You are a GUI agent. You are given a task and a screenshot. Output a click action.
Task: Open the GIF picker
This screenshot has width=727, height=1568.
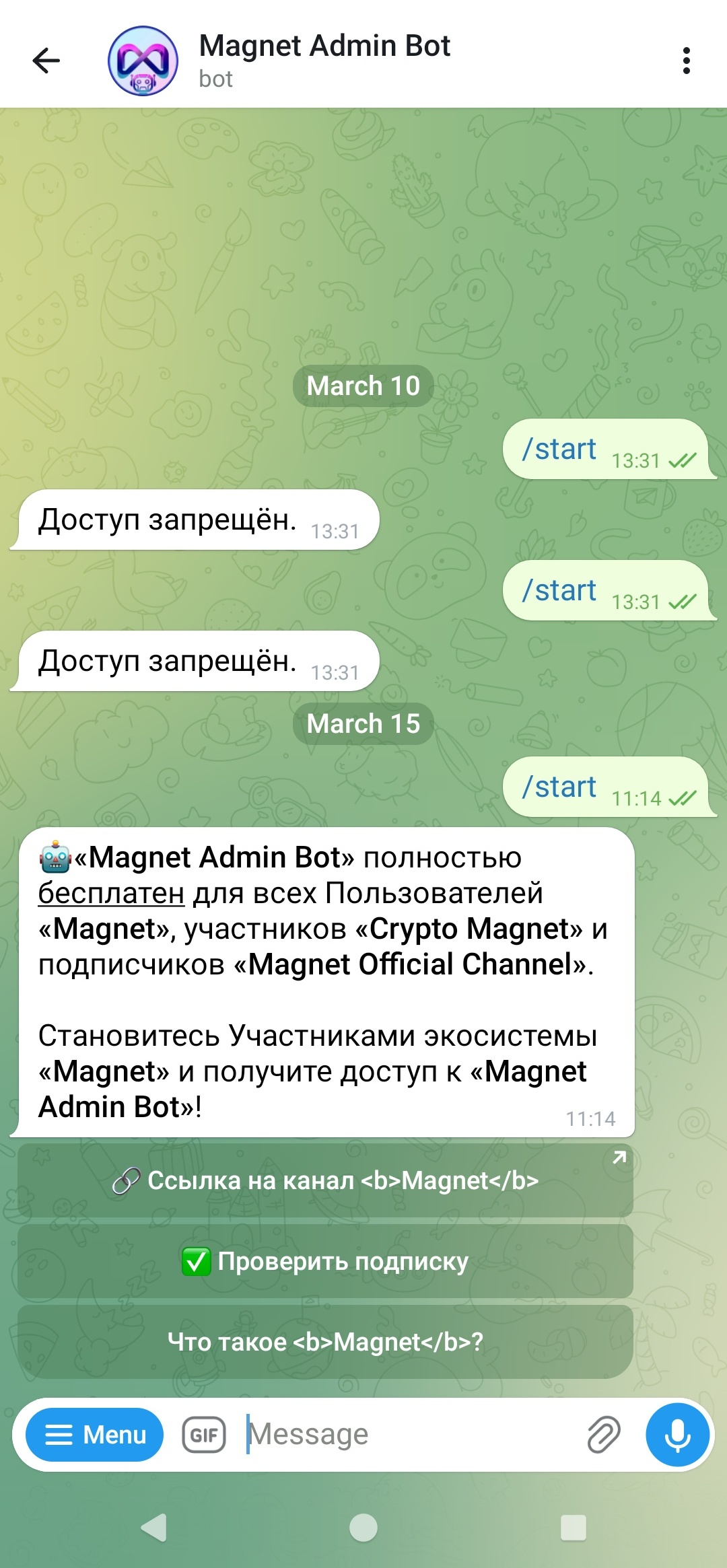coord(204,1435)
